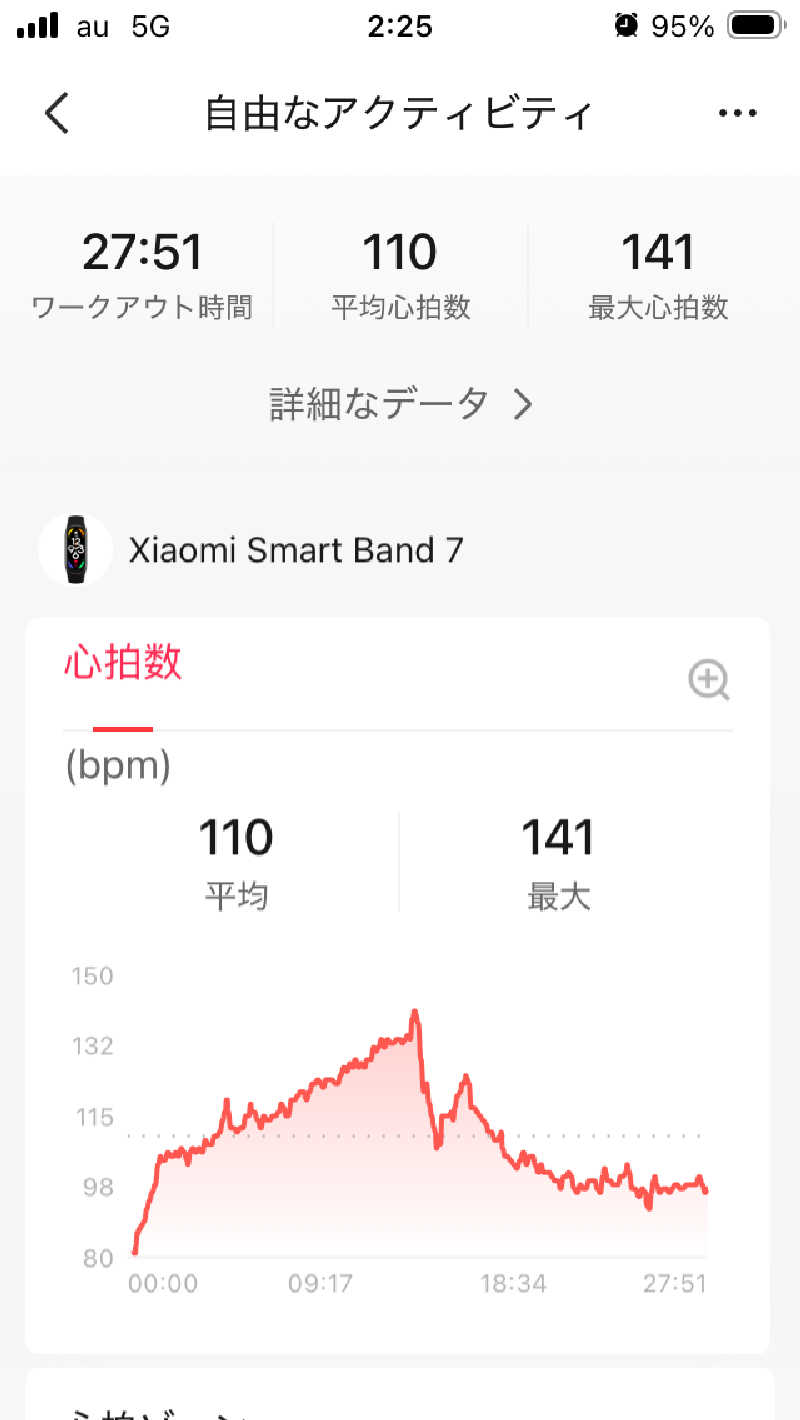Go back from the 自由なアクティビティ screen

coord(58,114)
